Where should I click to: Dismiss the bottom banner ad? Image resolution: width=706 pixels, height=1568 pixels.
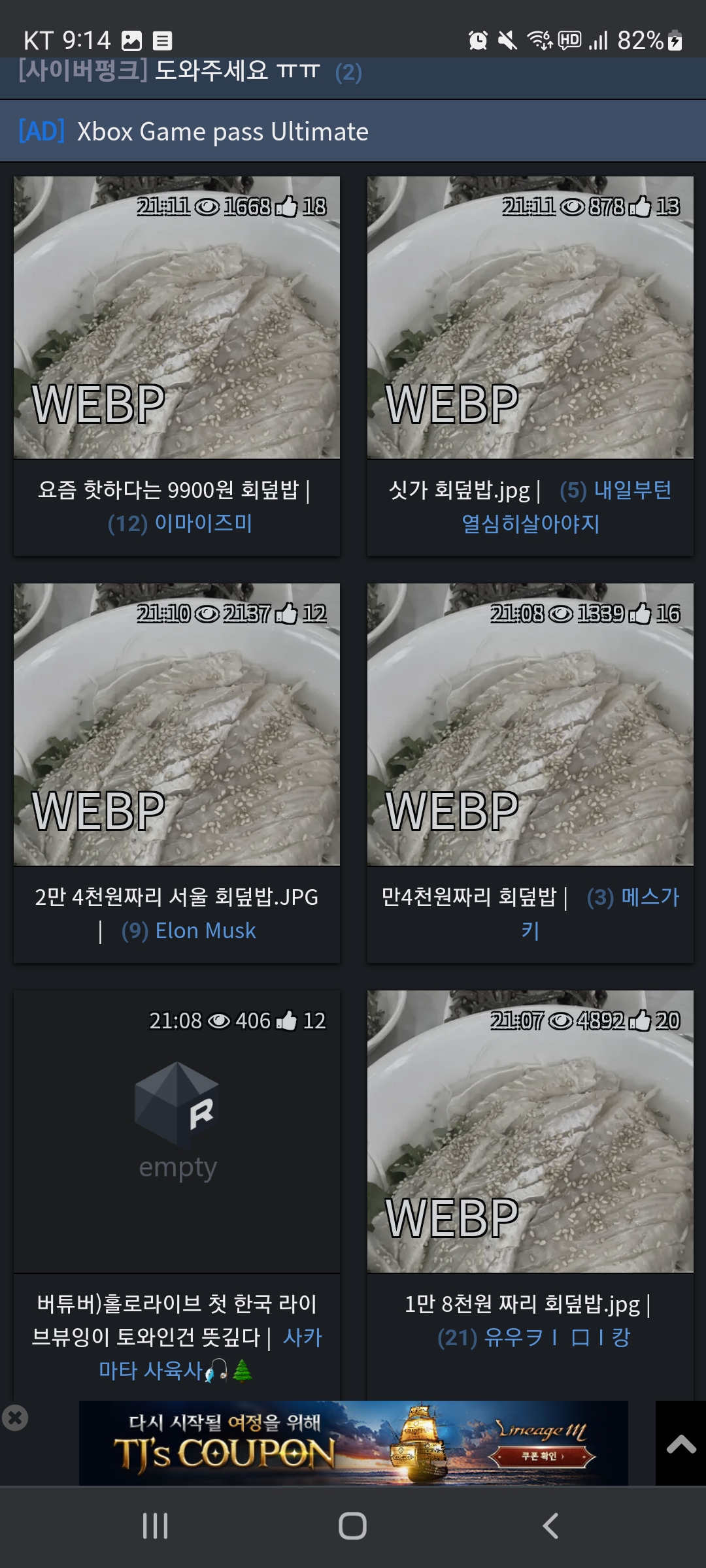pyautogui.click(x=15, y=1417)
